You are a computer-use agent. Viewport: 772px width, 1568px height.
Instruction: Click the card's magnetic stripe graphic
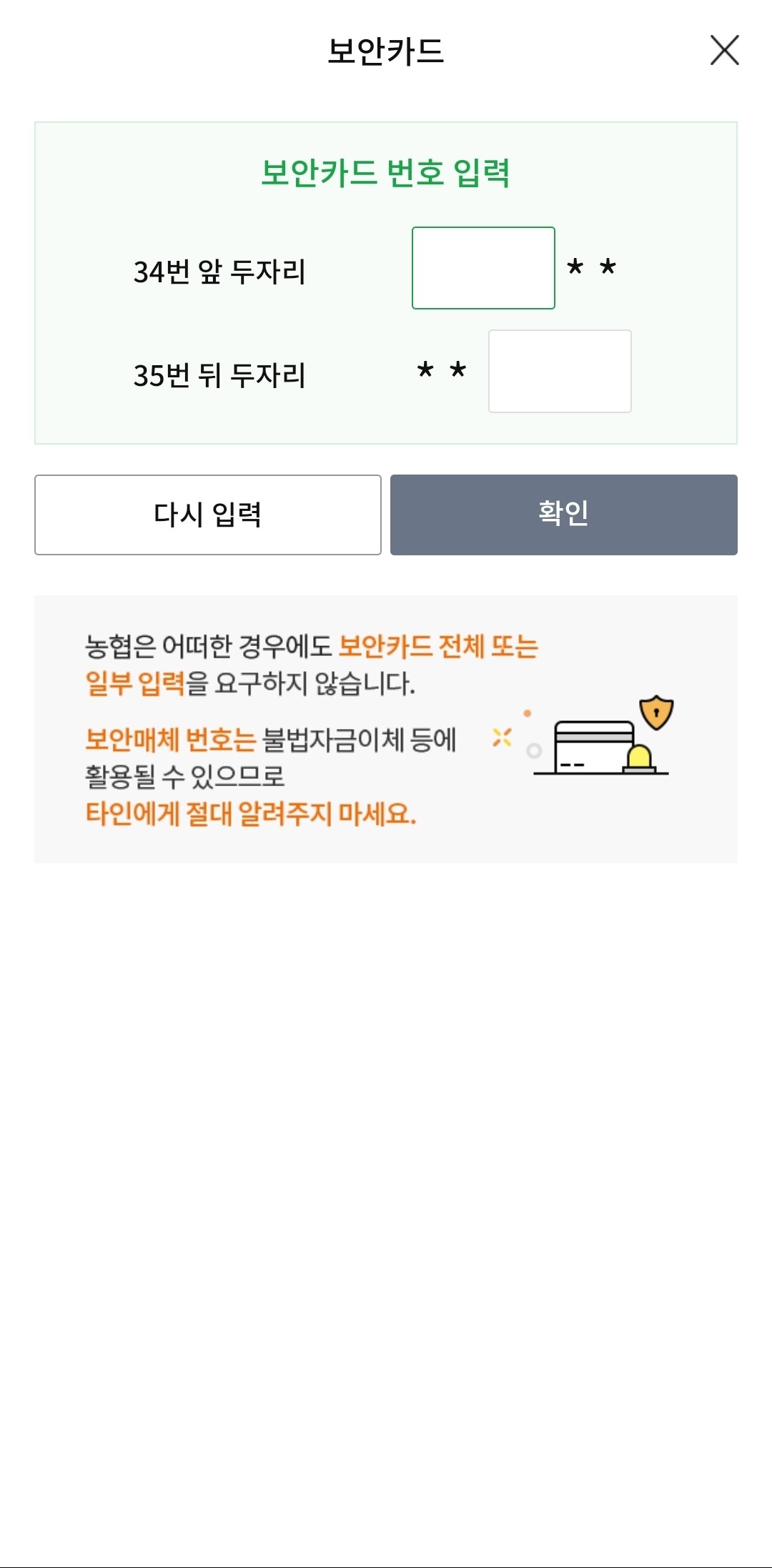[593, 737]
